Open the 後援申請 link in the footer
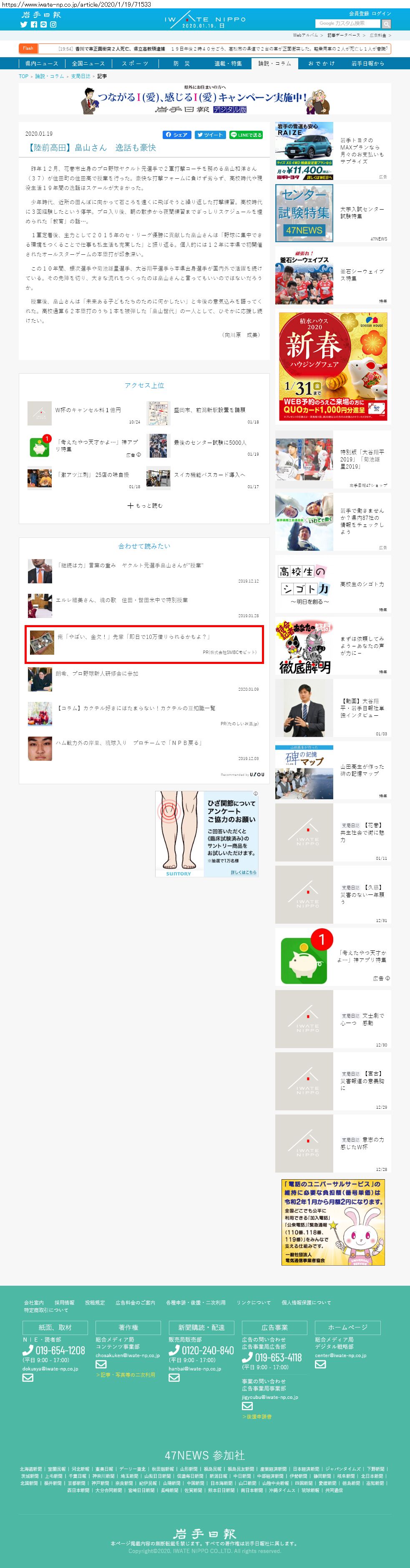Image resolution: width=410 pixels, height=1568 pixels. pyautogui.click(x=257, y=1416)
